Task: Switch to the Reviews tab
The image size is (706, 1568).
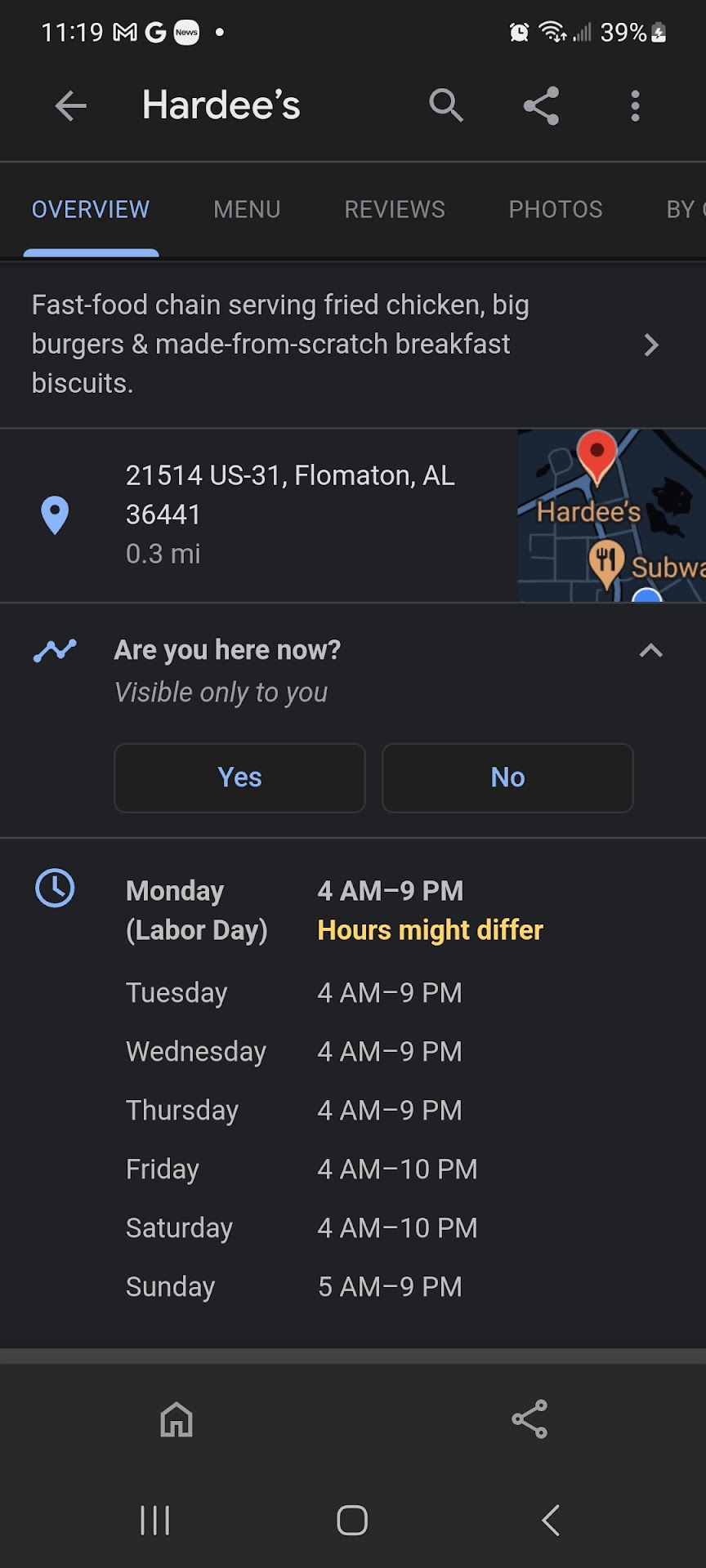Action: click(x=395, y=210)
